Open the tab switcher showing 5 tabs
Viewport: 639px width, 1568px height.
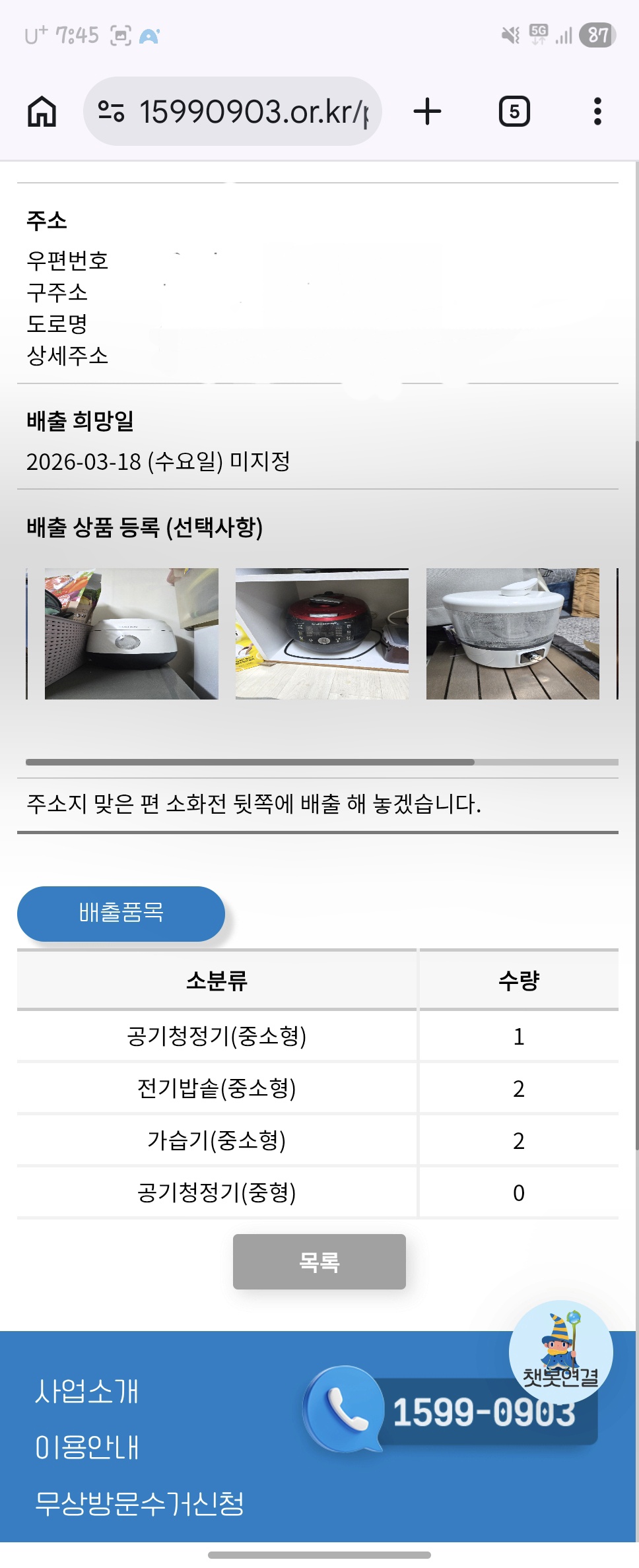(x=514, y=111)
